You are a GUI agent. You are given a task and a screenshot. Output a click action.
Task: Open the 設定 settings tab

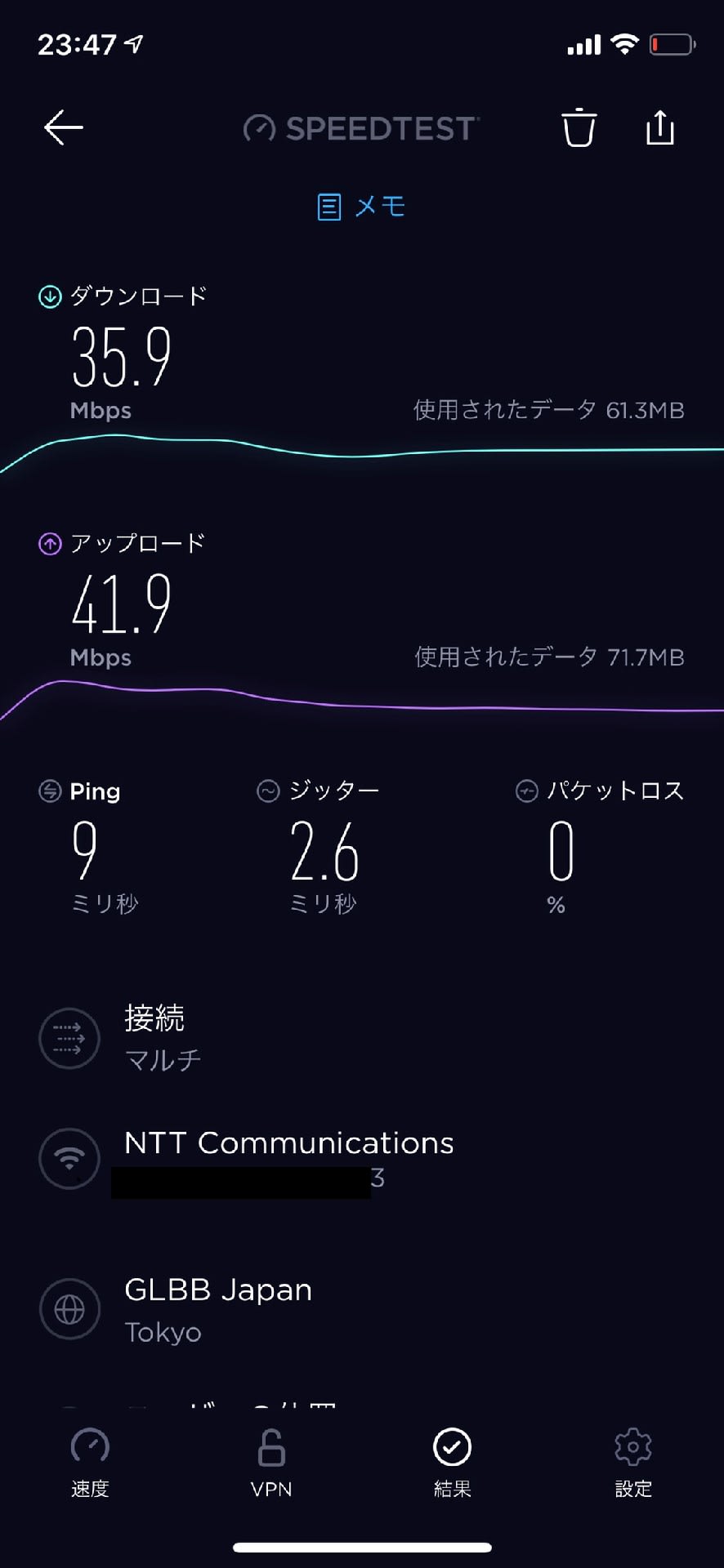point(633,1463)
